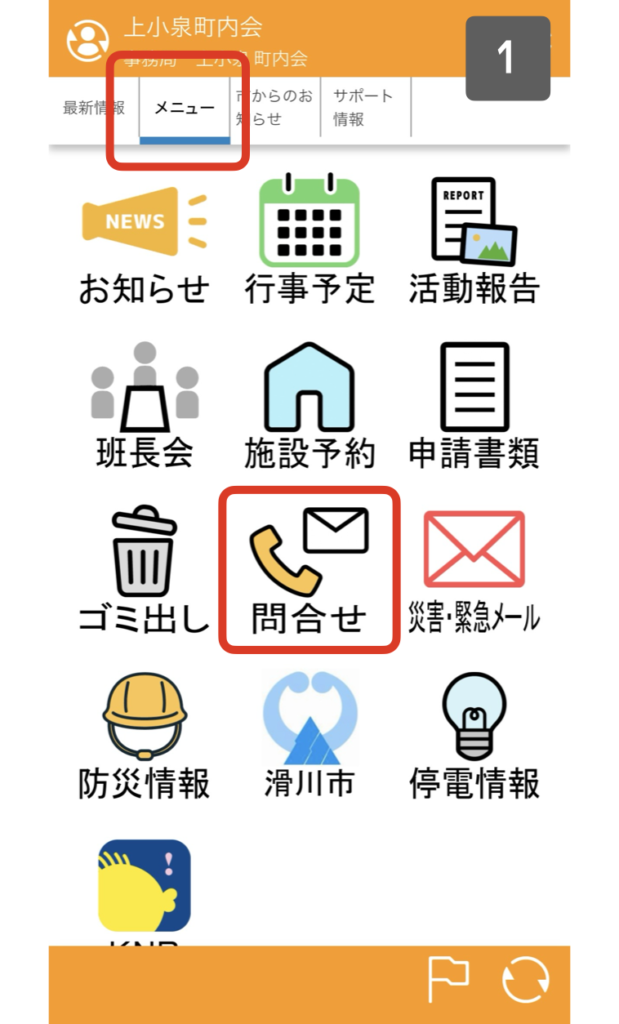Open the 行事予定 calendar
This screenshot has height=1024, width=619.
tap(309, 243)
